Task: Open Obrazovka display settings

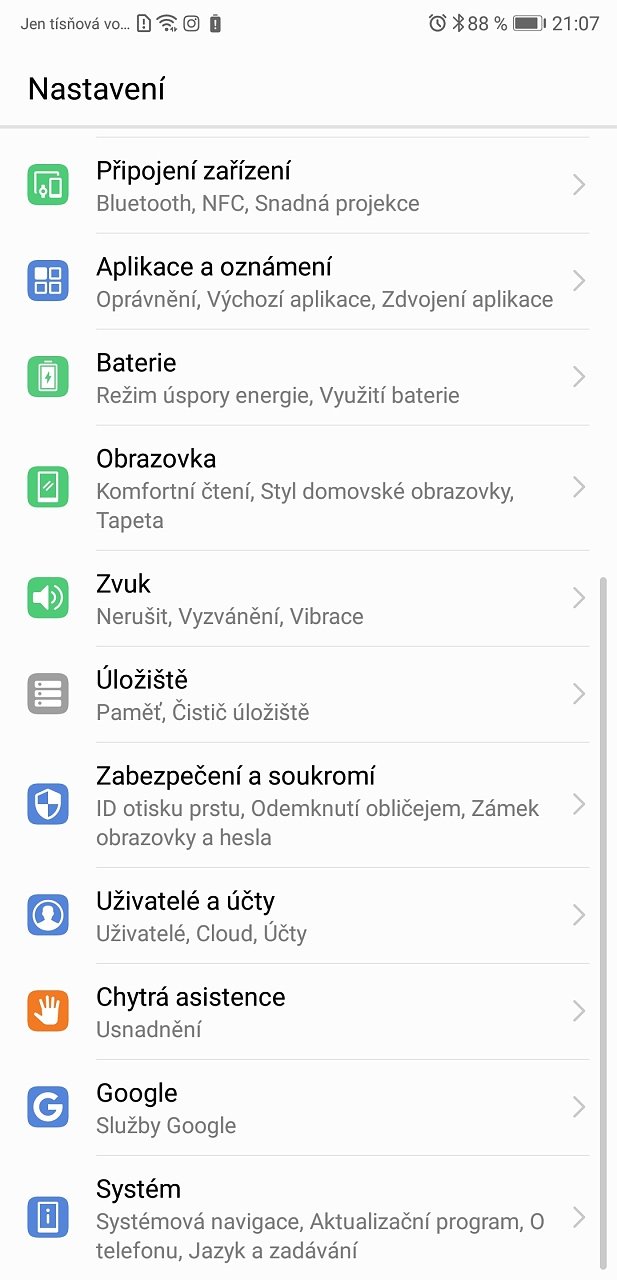Action: (308, 488)
